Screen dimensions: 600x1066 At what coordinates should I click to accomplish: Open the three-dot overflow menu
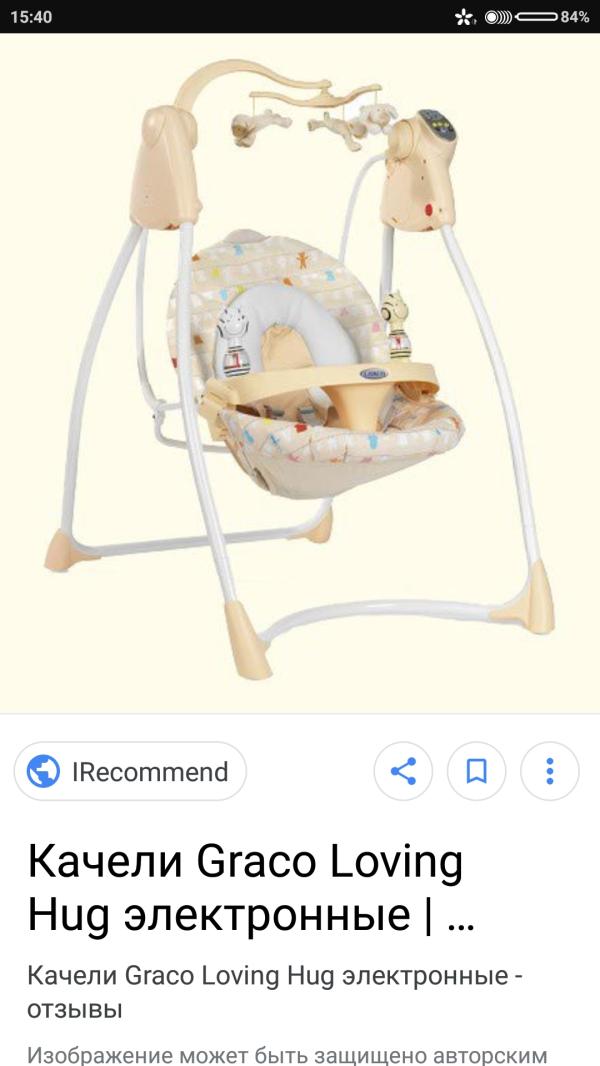point(550,772)
